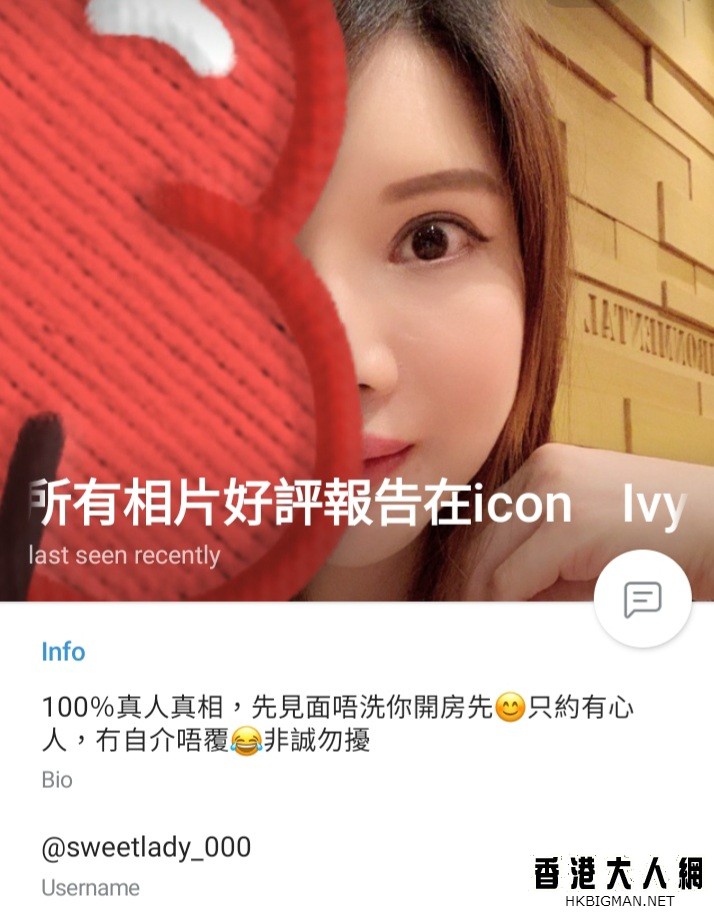Tap the Bio text row

pyautogui.click(x=338, y=725)
